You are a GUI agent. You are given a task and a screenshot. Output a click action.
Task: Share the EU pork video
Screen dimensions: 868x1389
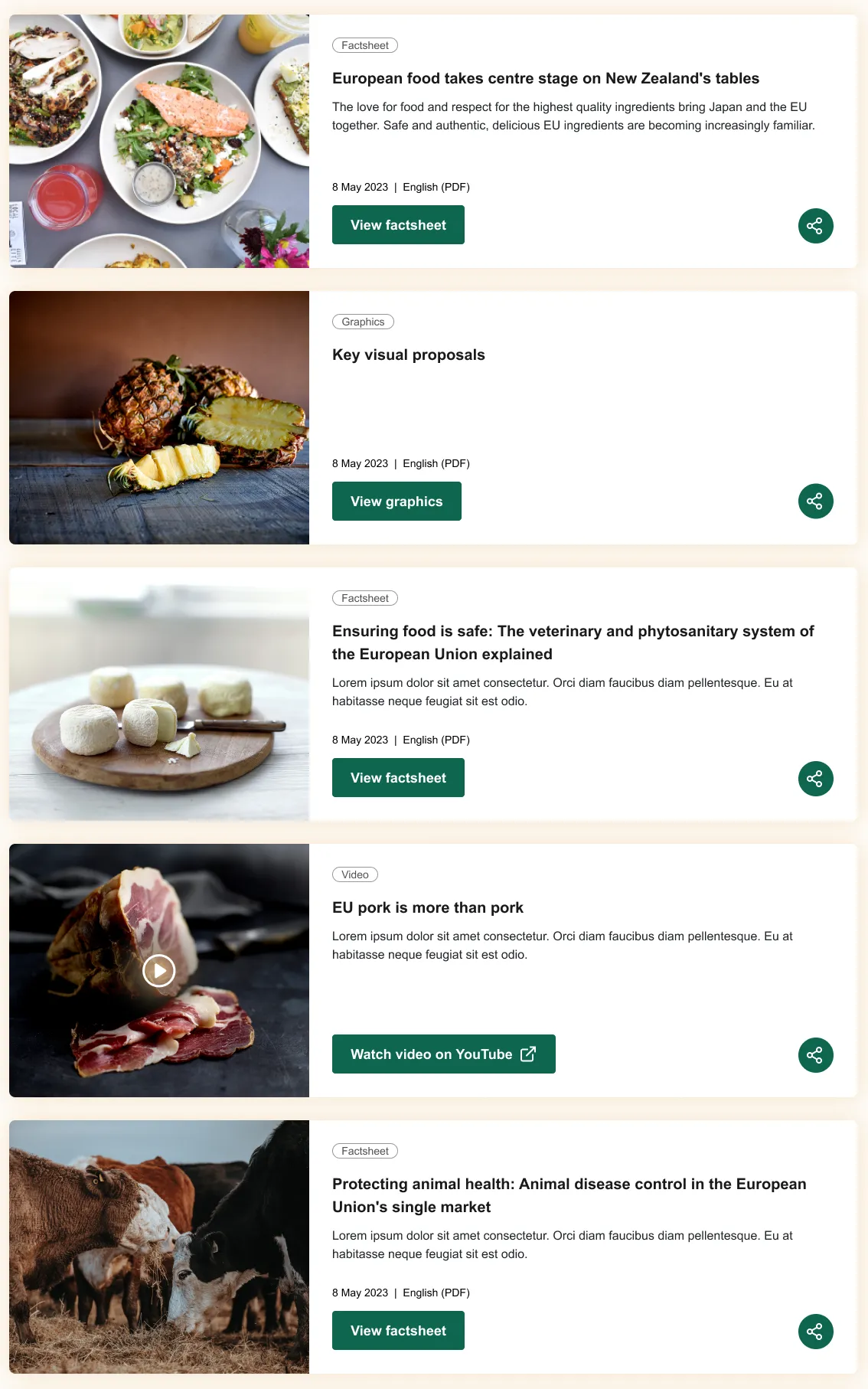coord(815,1055)
